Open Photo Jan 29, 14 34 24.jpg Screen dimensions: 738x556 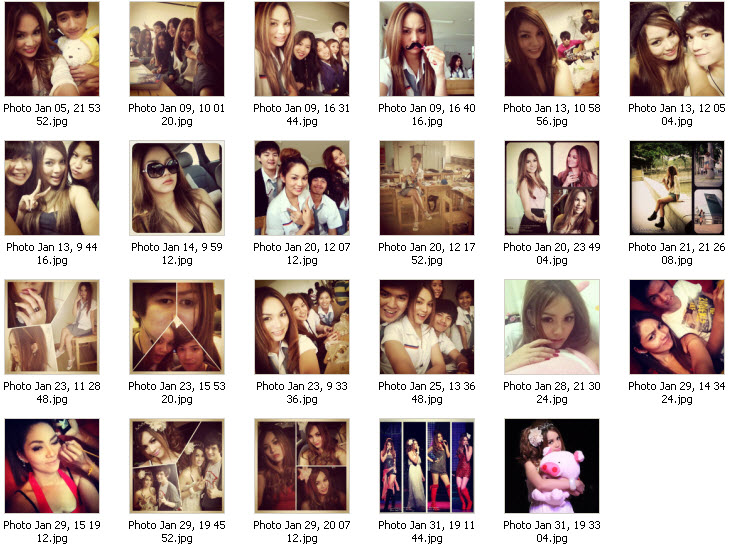click(x=676, y=327)
